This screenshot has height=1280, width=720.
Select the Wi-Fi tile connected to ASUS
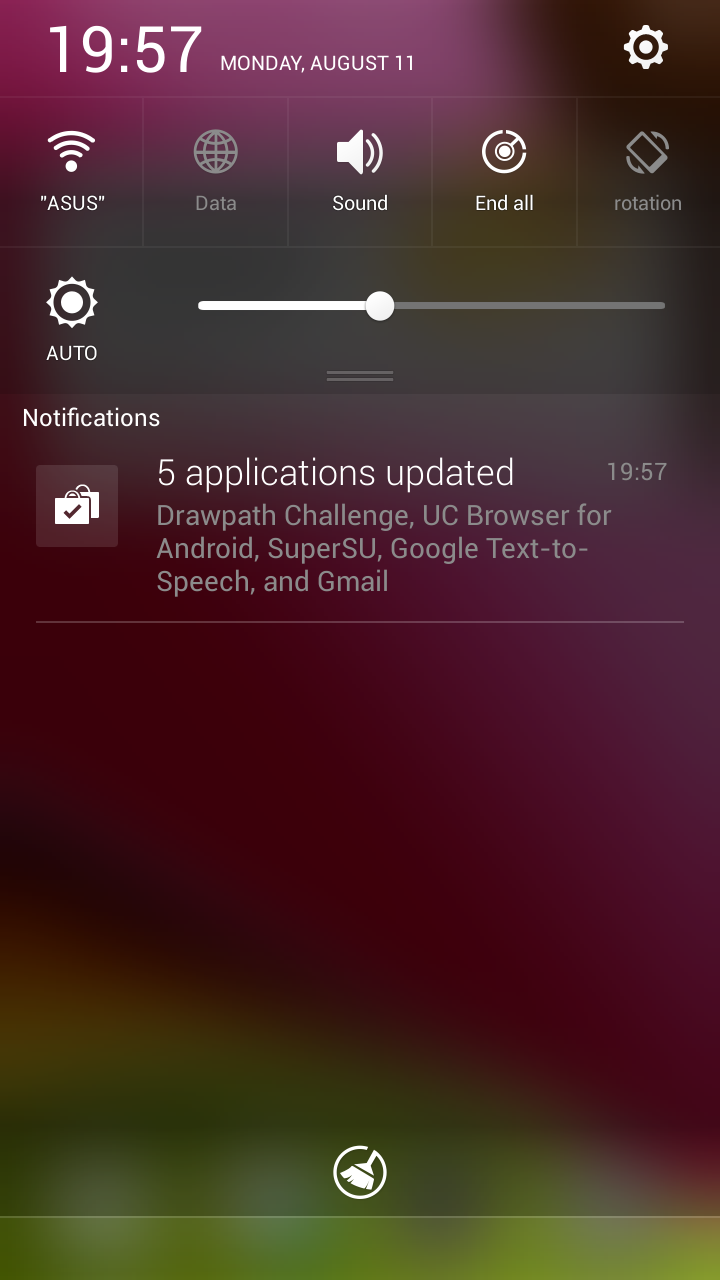71,170
